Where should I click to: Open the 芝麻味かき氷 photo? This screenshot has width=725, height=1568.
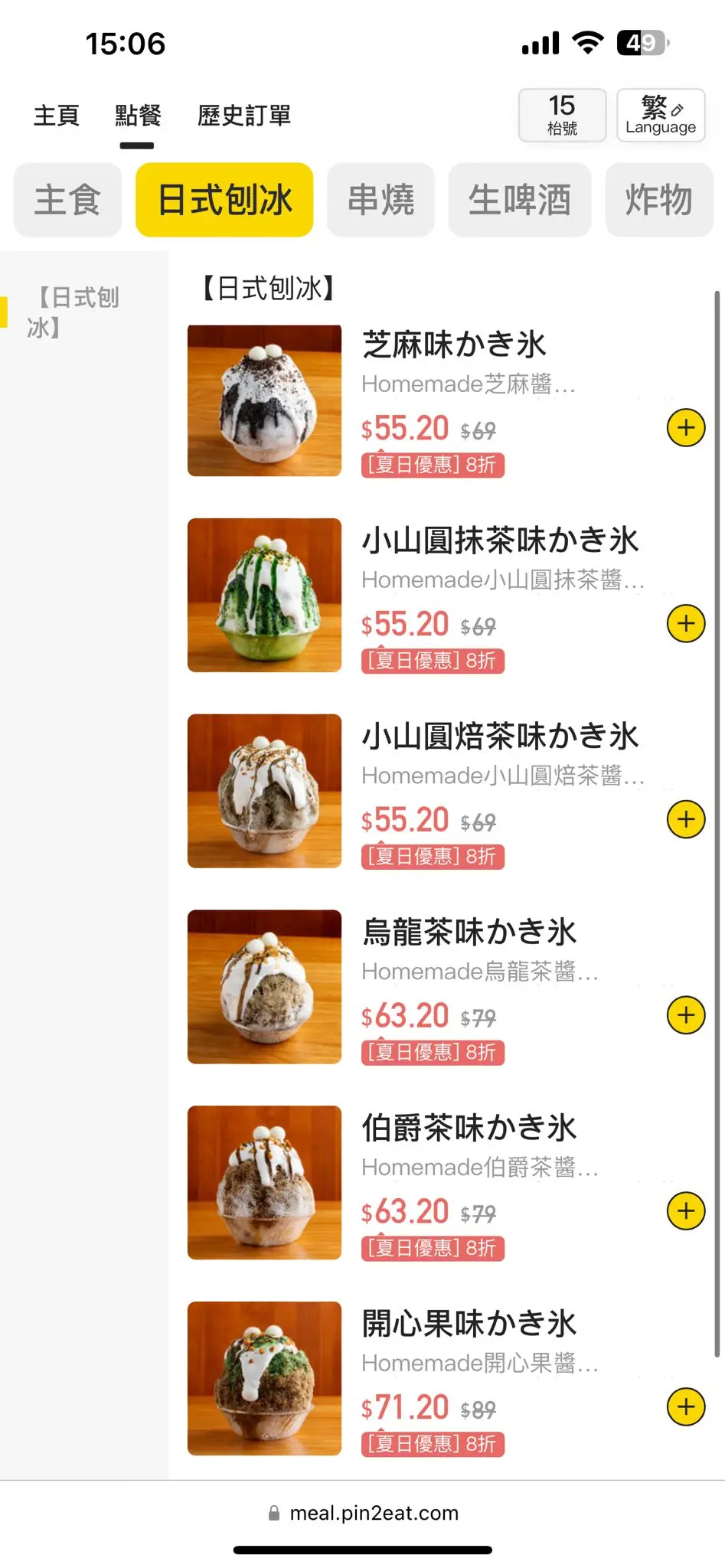tap(264, 400)
